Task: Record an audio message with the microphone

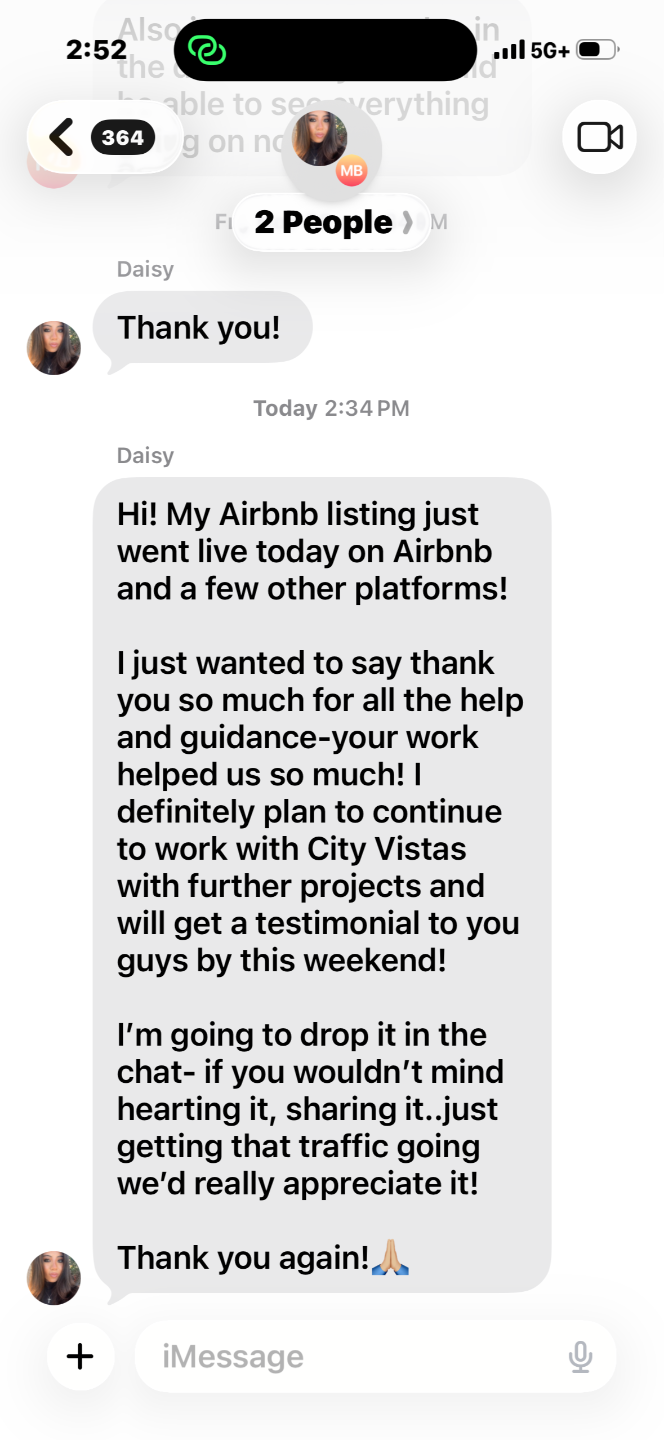Action: click(580, 1357)
